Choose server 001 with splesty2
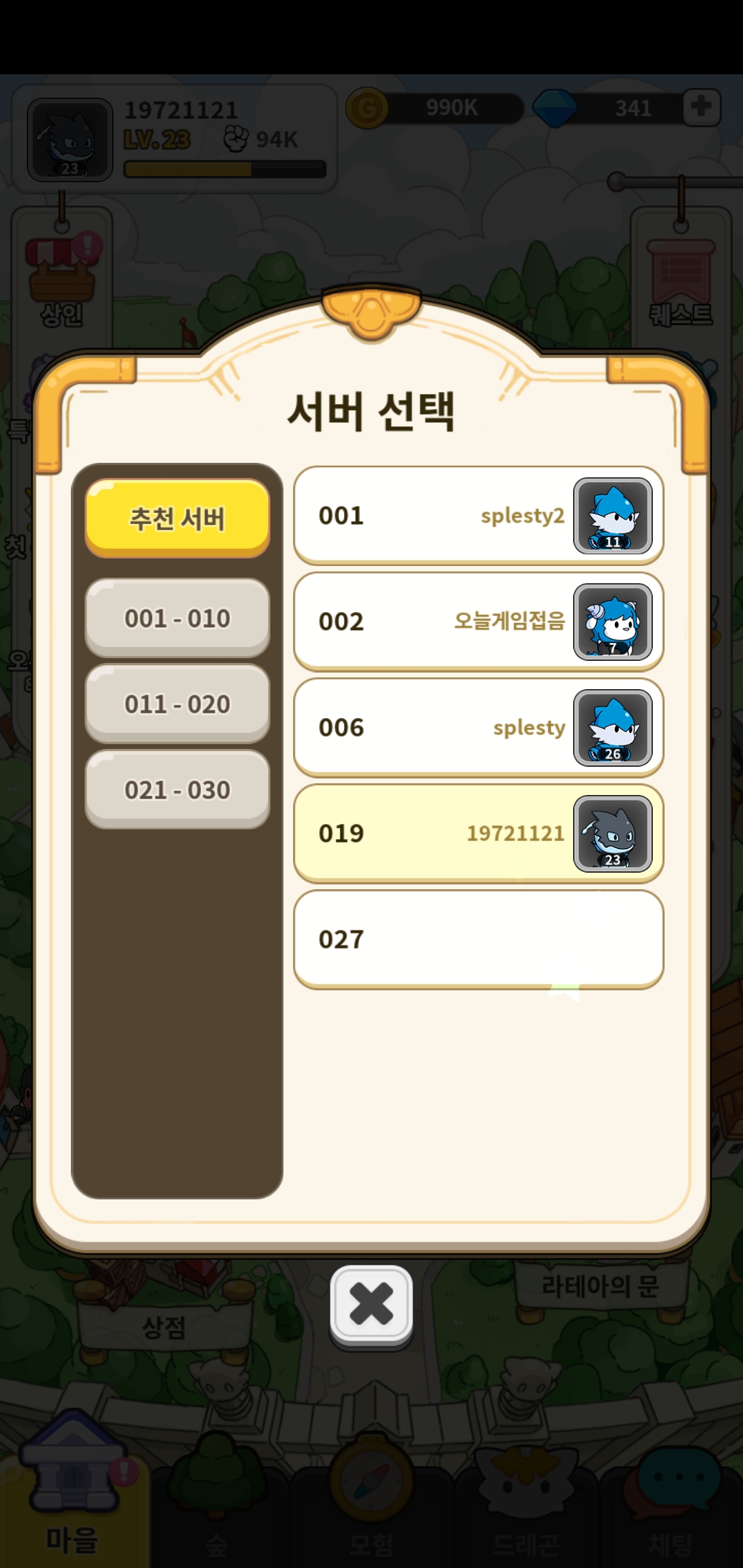 tap(478, 516)
